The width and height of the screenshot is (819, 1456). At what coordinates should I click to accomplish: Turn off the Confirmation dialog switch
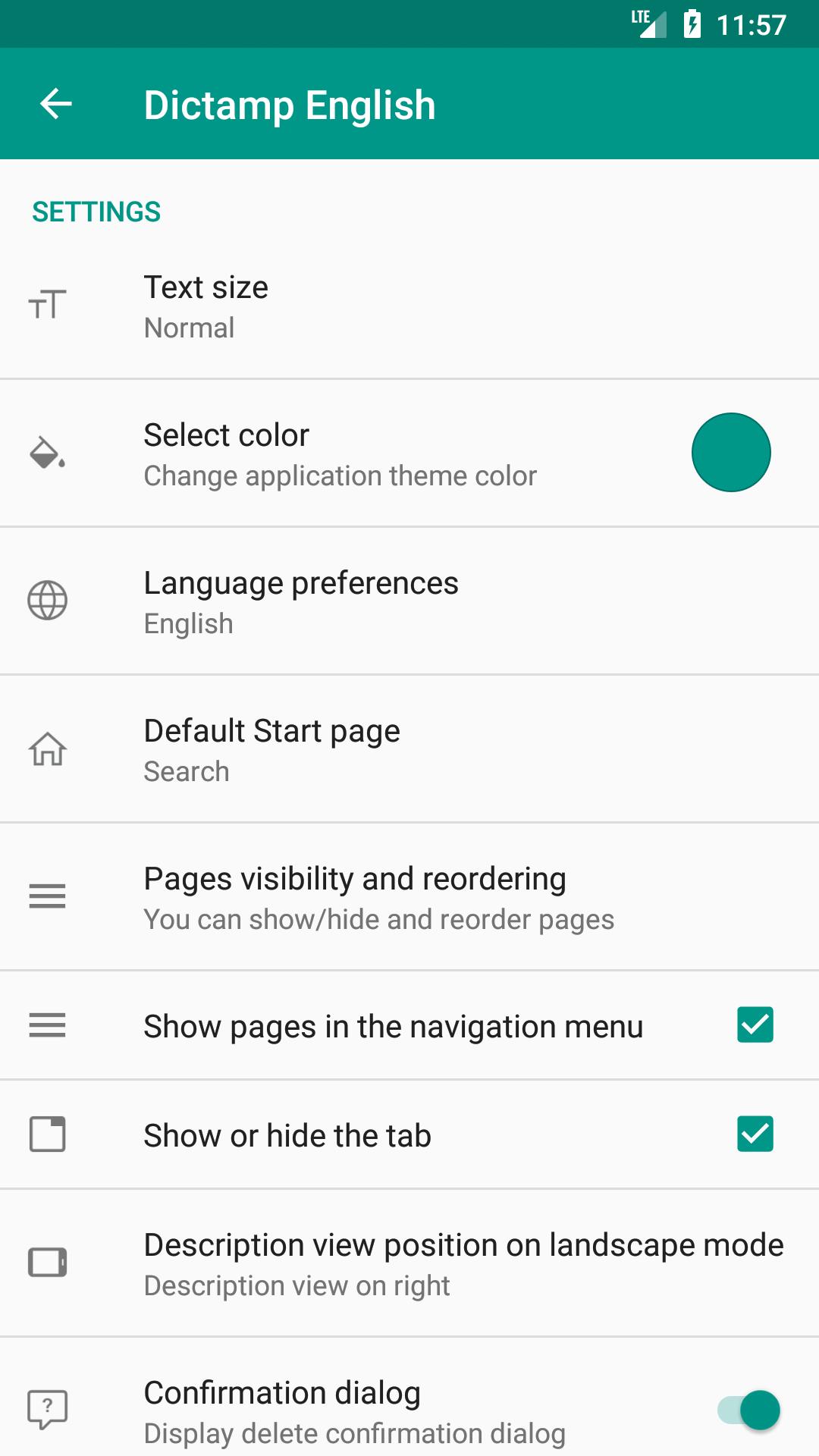point(749,1410)
